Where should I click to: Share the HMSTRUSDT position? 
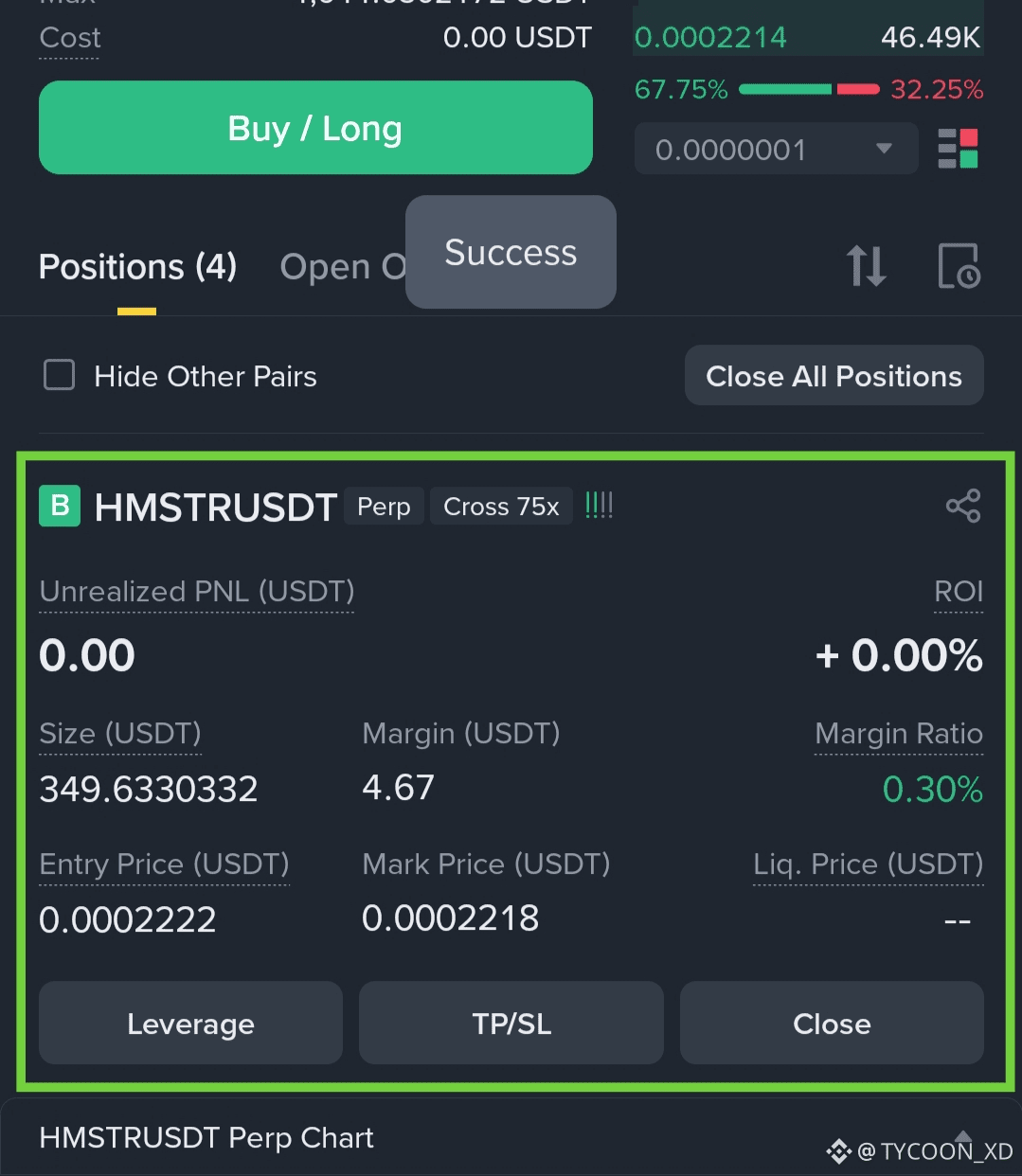pos(963,506)
